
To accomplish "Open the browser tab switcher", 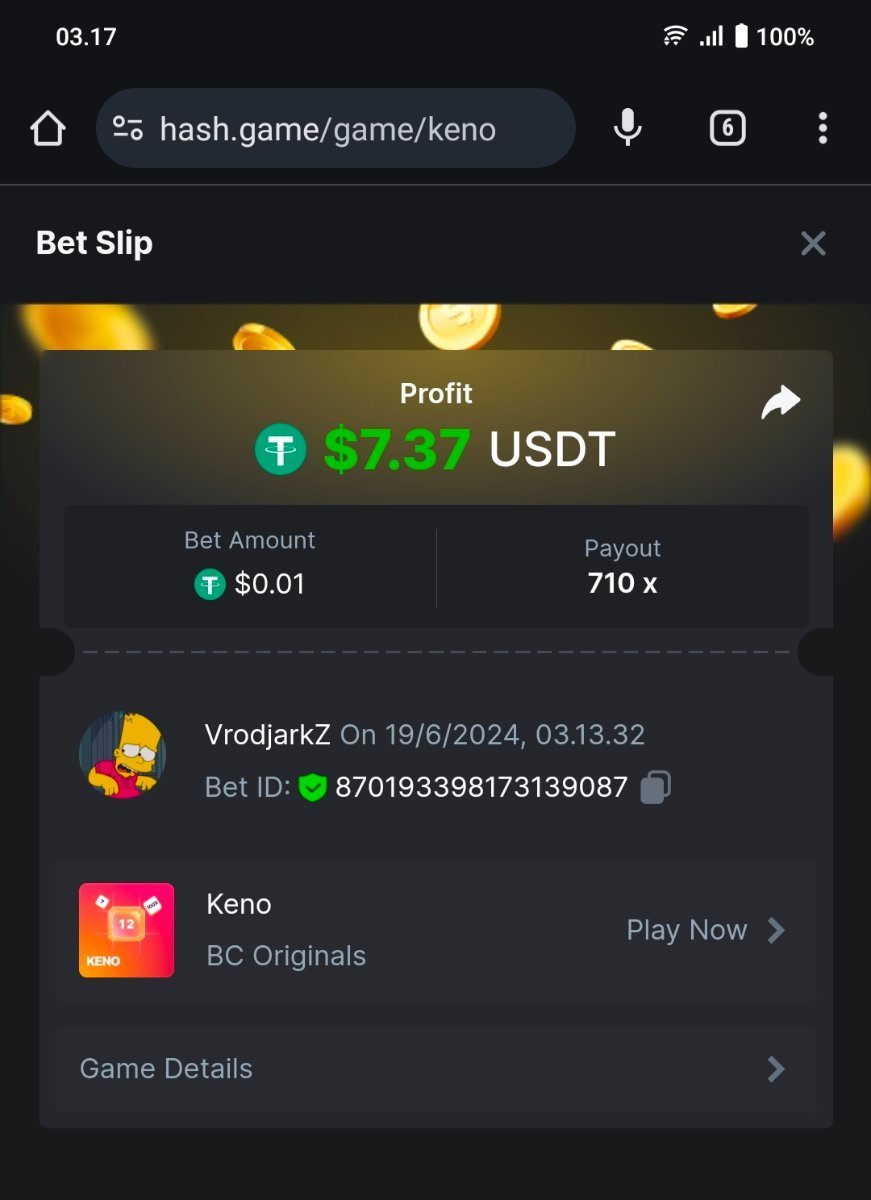I will point(727,128).
